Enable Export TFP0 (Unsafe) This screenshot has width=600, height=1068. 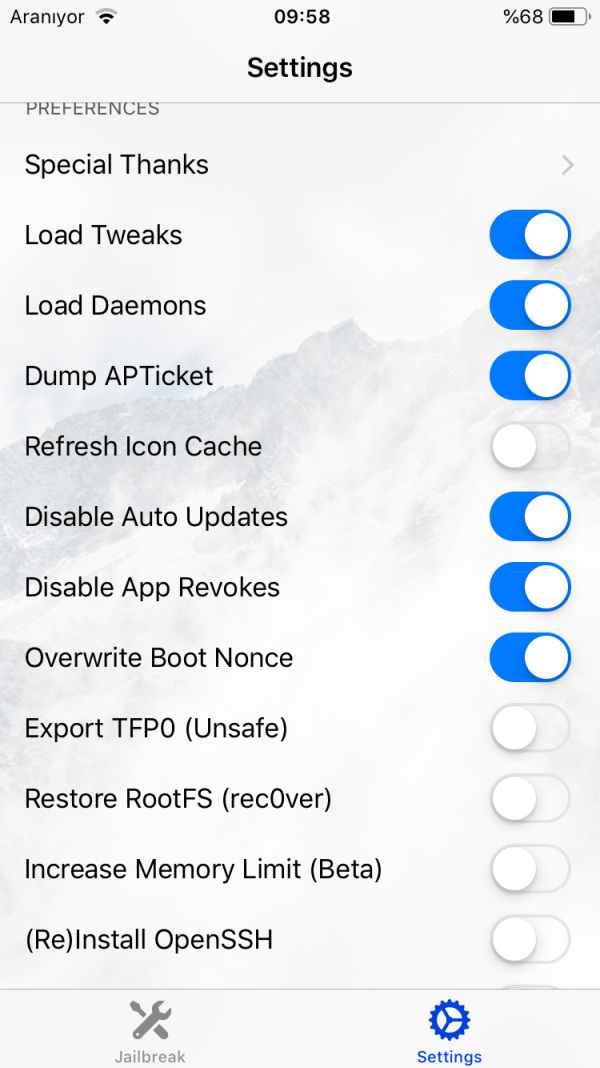(529, 728)
